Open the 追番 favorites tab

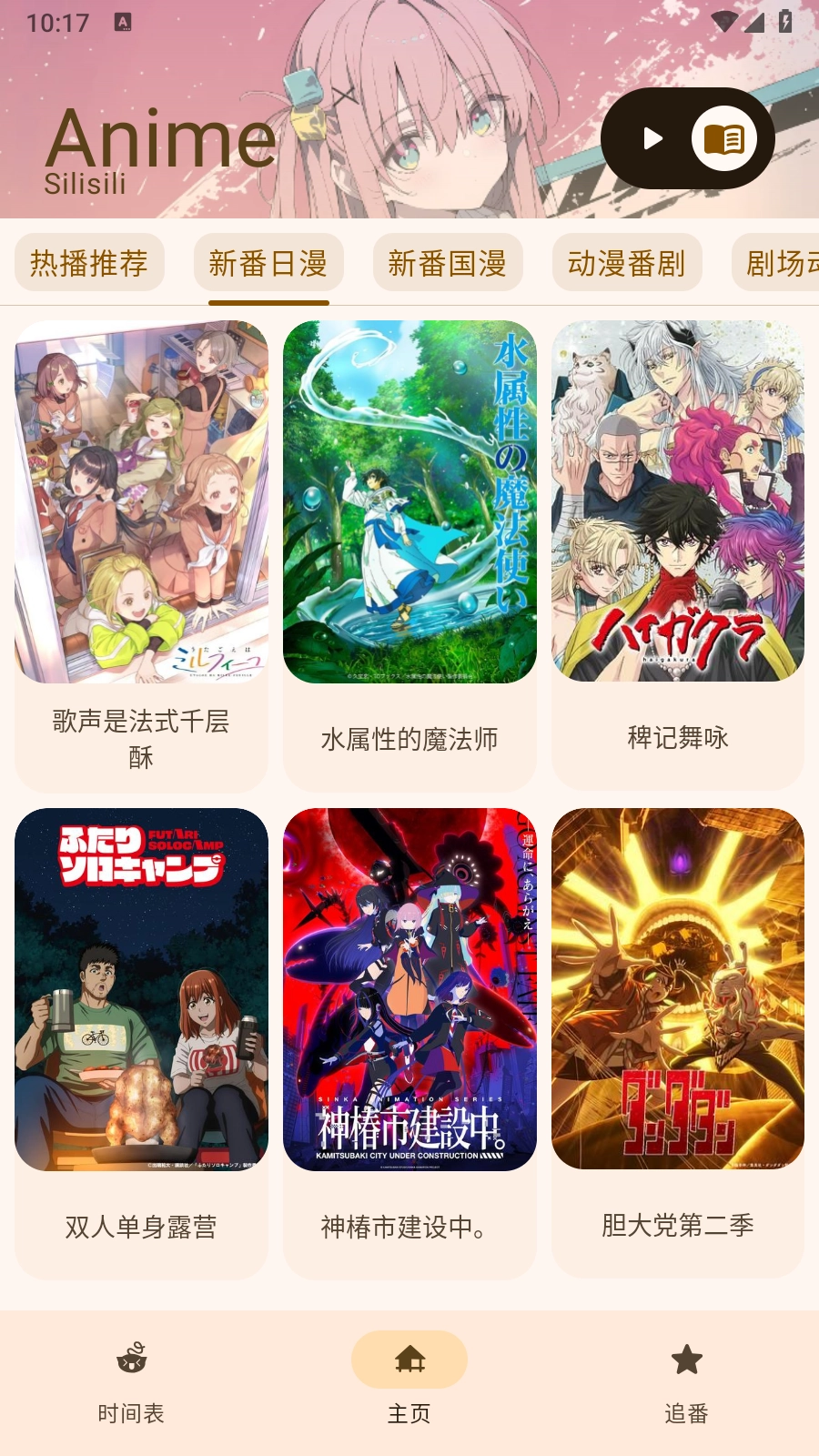click(x=686, y=1381)
